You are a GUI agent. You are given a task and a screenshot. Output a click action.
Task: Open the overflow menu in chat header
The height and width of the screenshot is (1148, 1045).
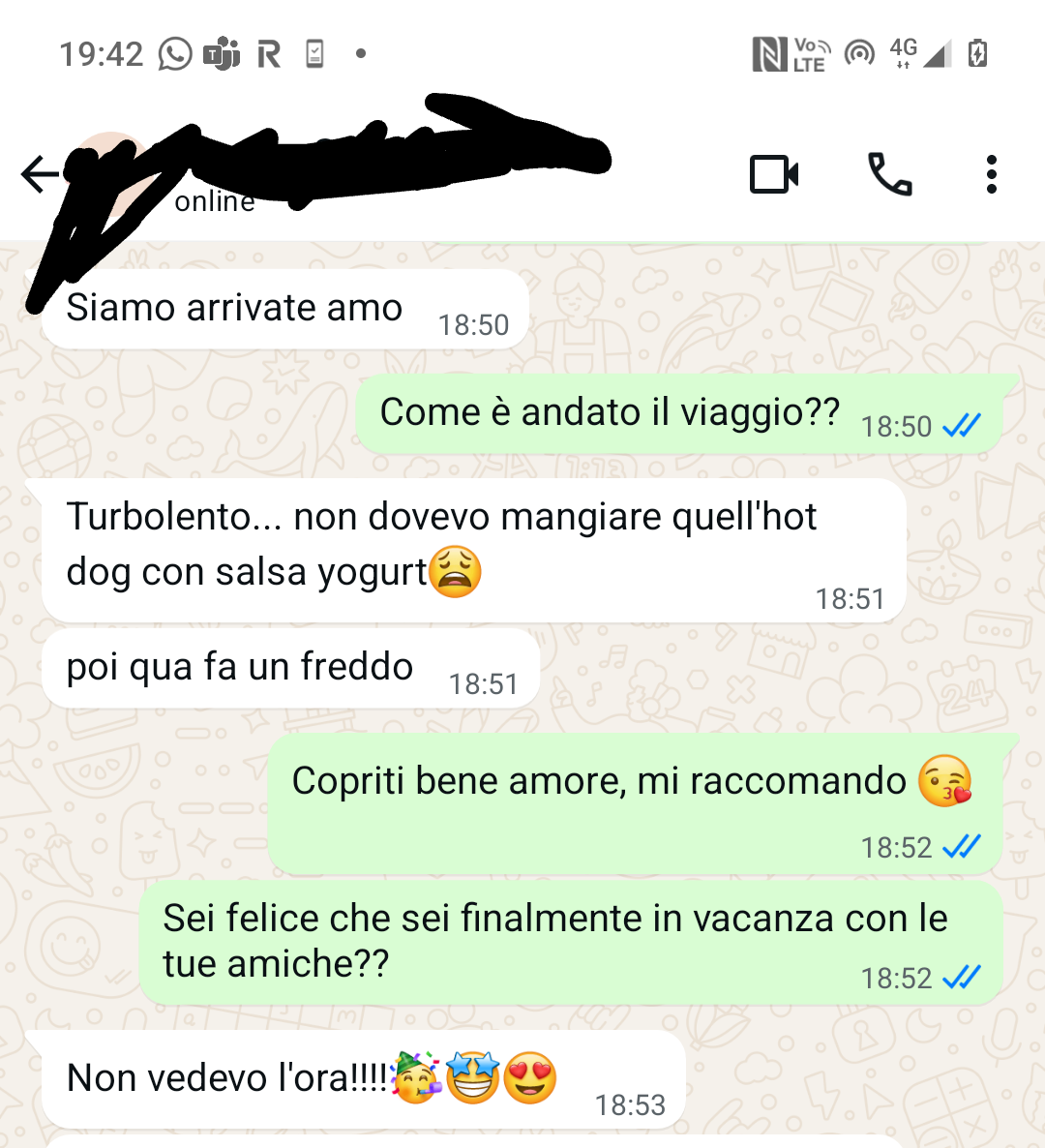click(x=991, y=175)
